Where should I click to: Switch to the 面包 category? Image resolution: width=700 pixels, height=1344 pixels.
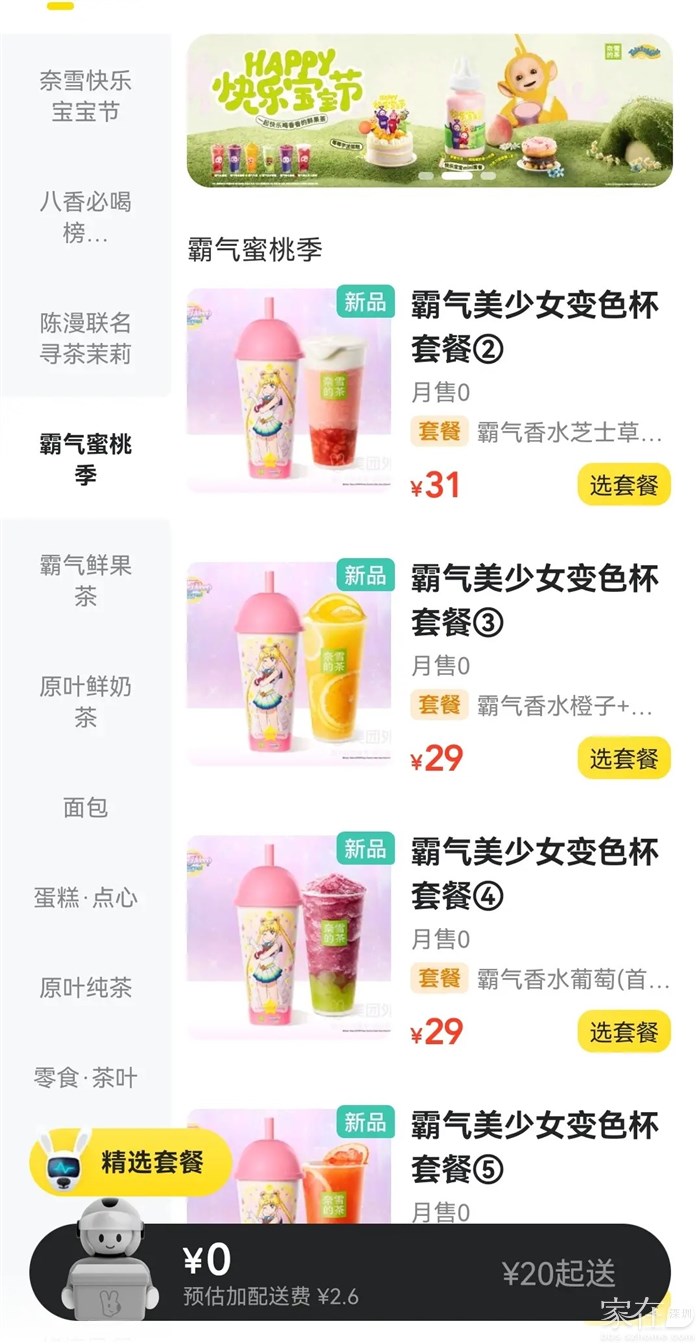85,807
